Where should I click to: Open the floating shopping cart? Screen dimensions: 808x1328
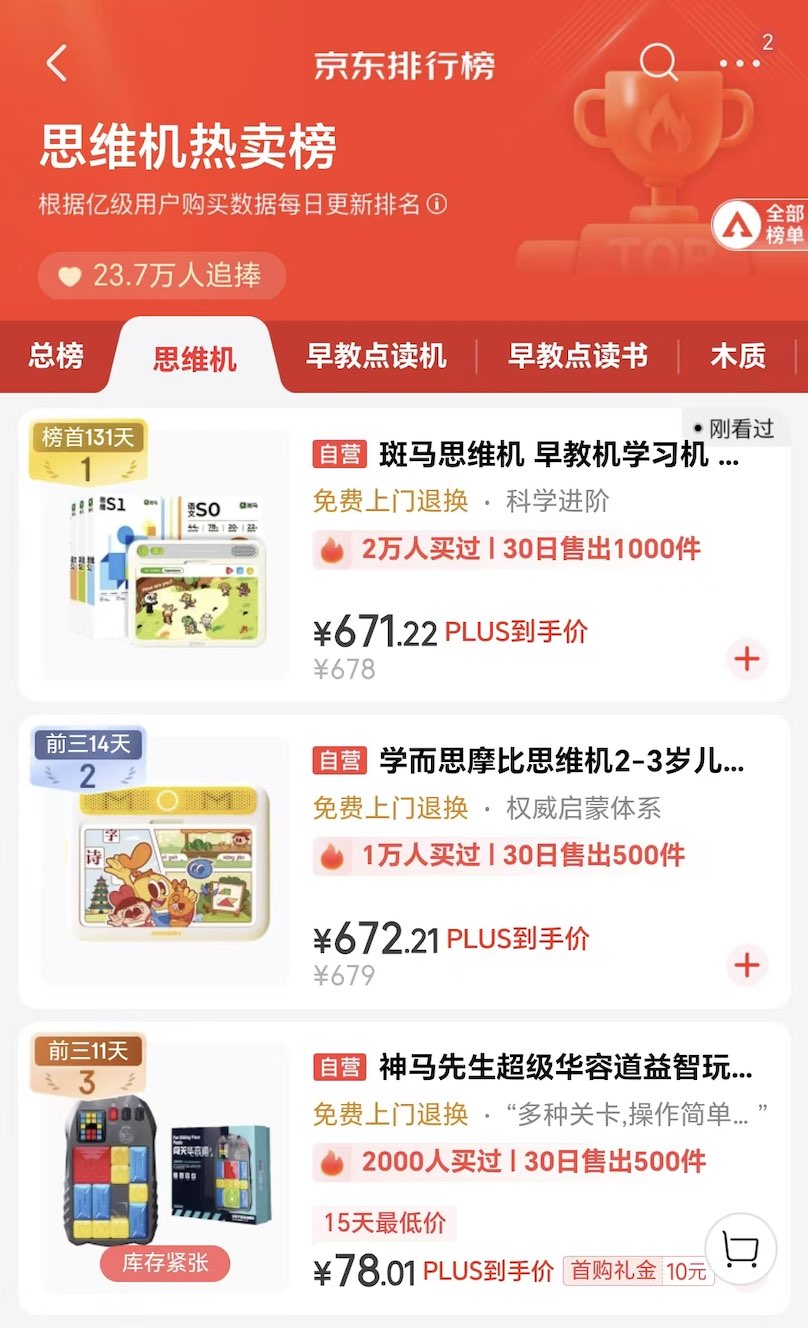click(x=740, y=1249)
